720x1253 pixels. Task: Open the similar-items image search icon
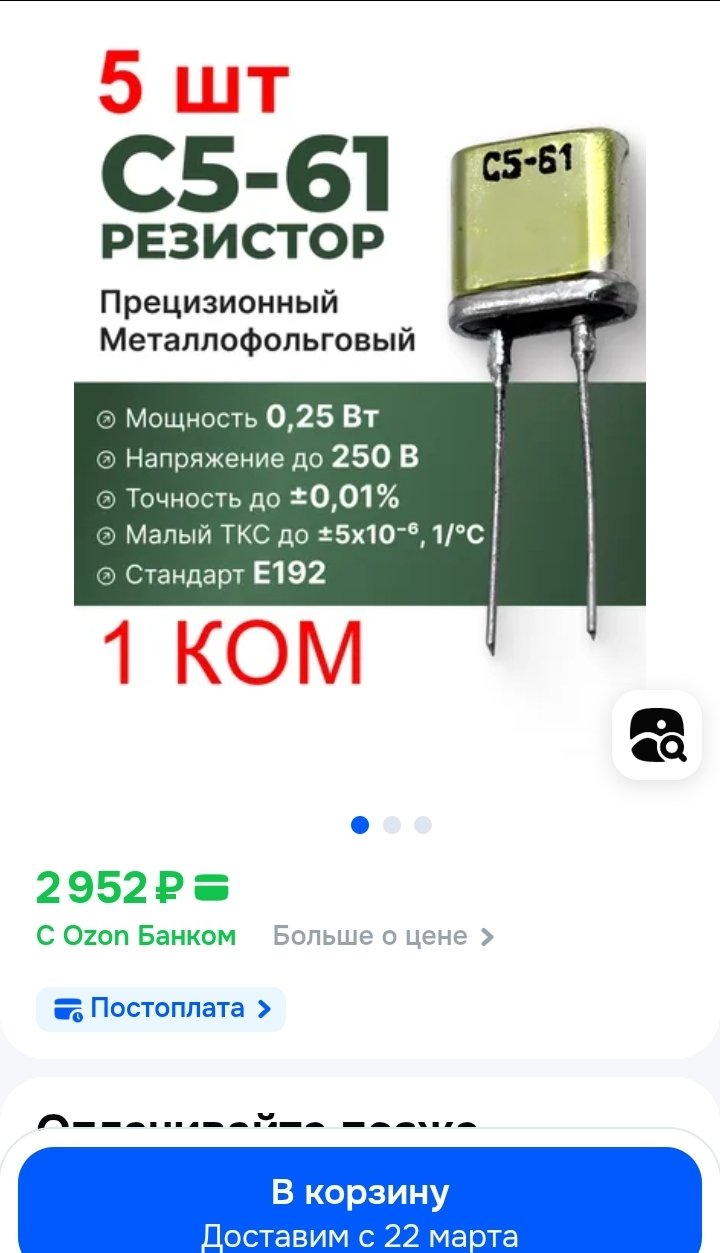pyautogui.click(x=657, y=735)
